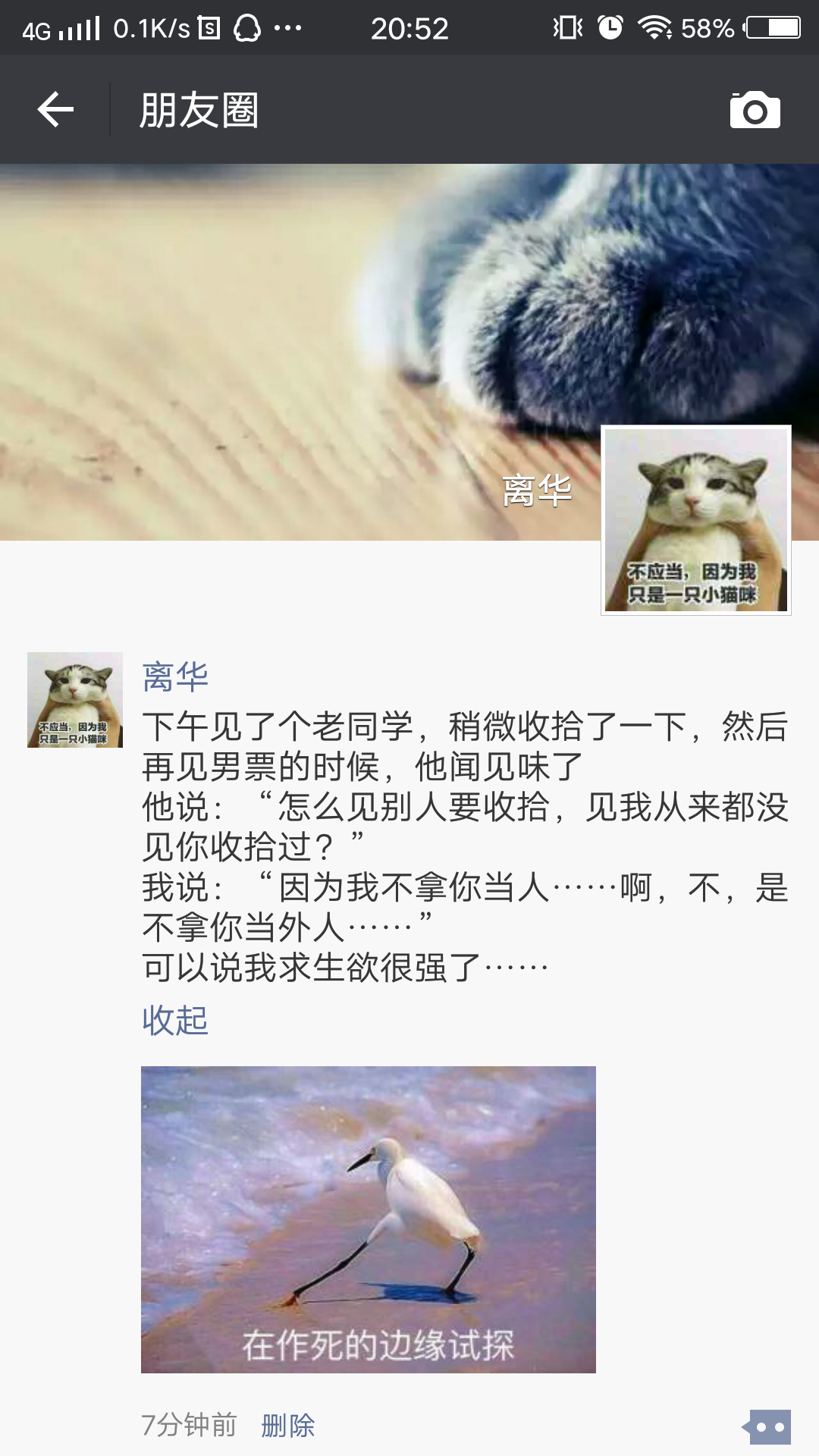Go back from the 朋友圈 screen

[55, 110]
